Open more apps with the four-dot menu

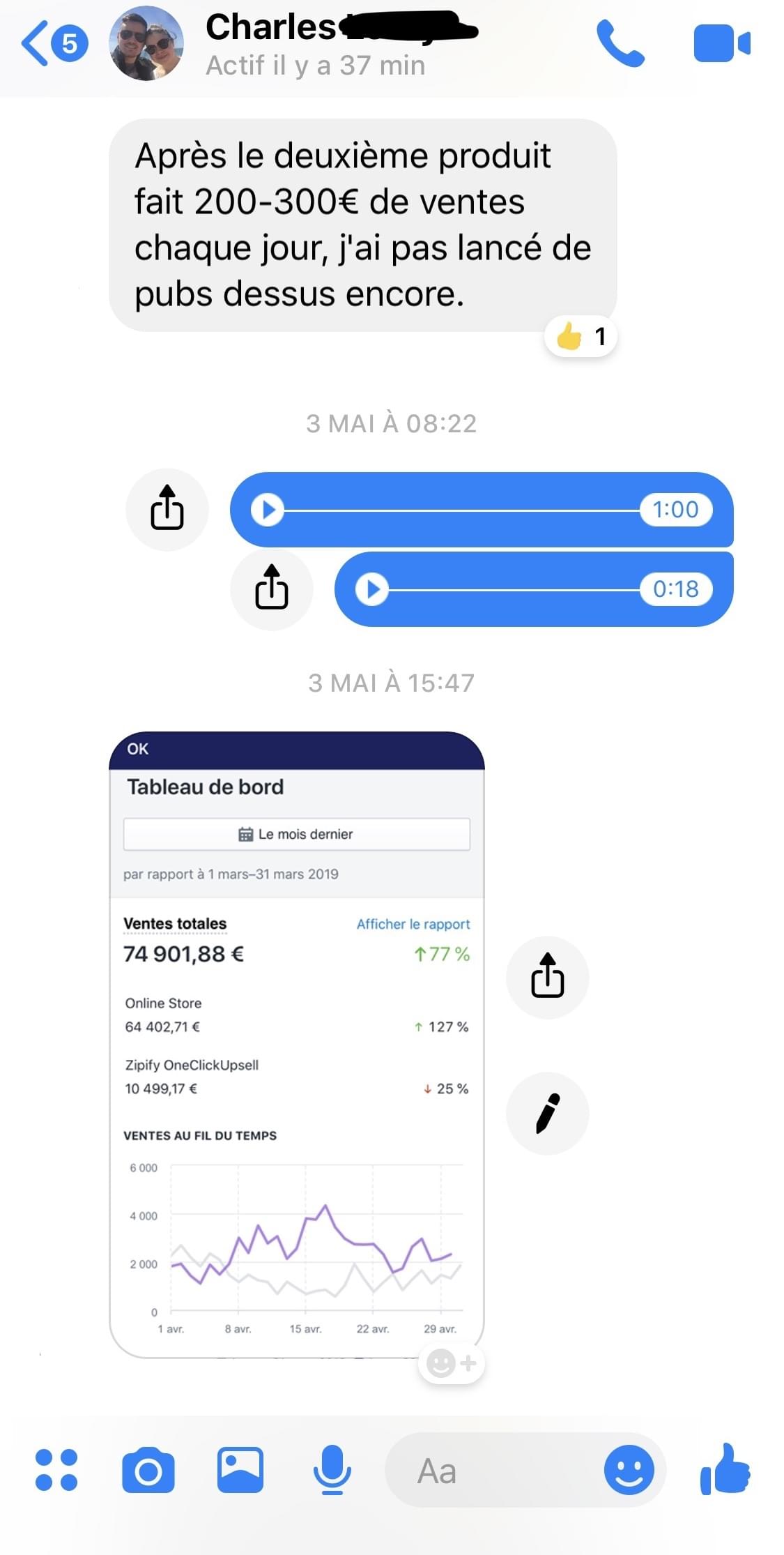click(x=56, y=1470)
